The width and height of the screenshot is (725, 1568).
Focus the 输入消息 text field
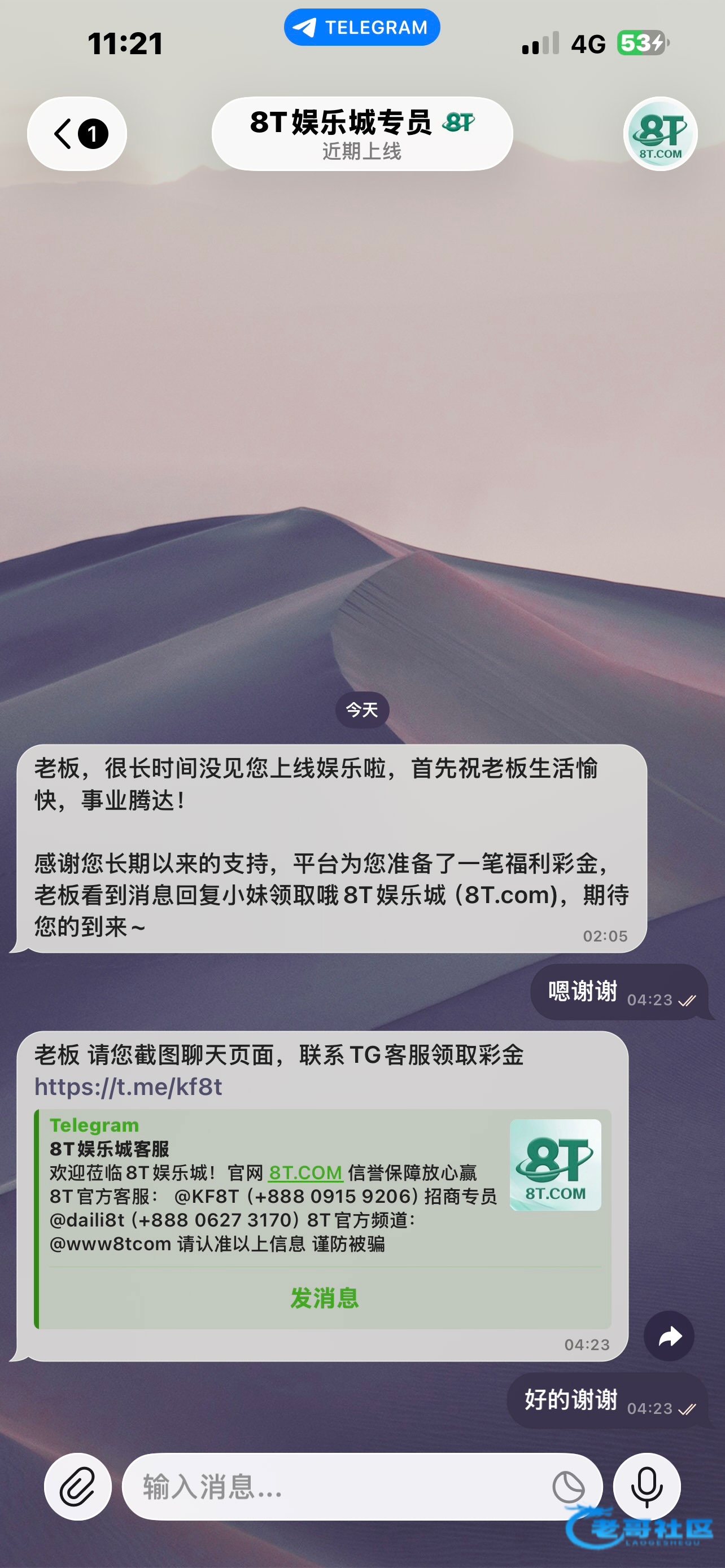point(335,1486)
